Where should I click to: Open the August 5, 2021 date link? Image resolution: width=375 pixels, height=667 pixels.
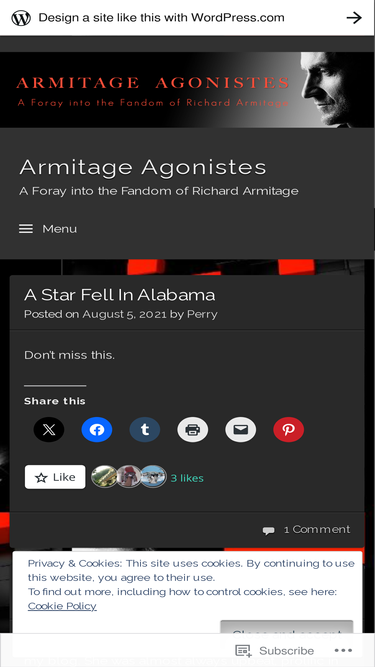125,314
